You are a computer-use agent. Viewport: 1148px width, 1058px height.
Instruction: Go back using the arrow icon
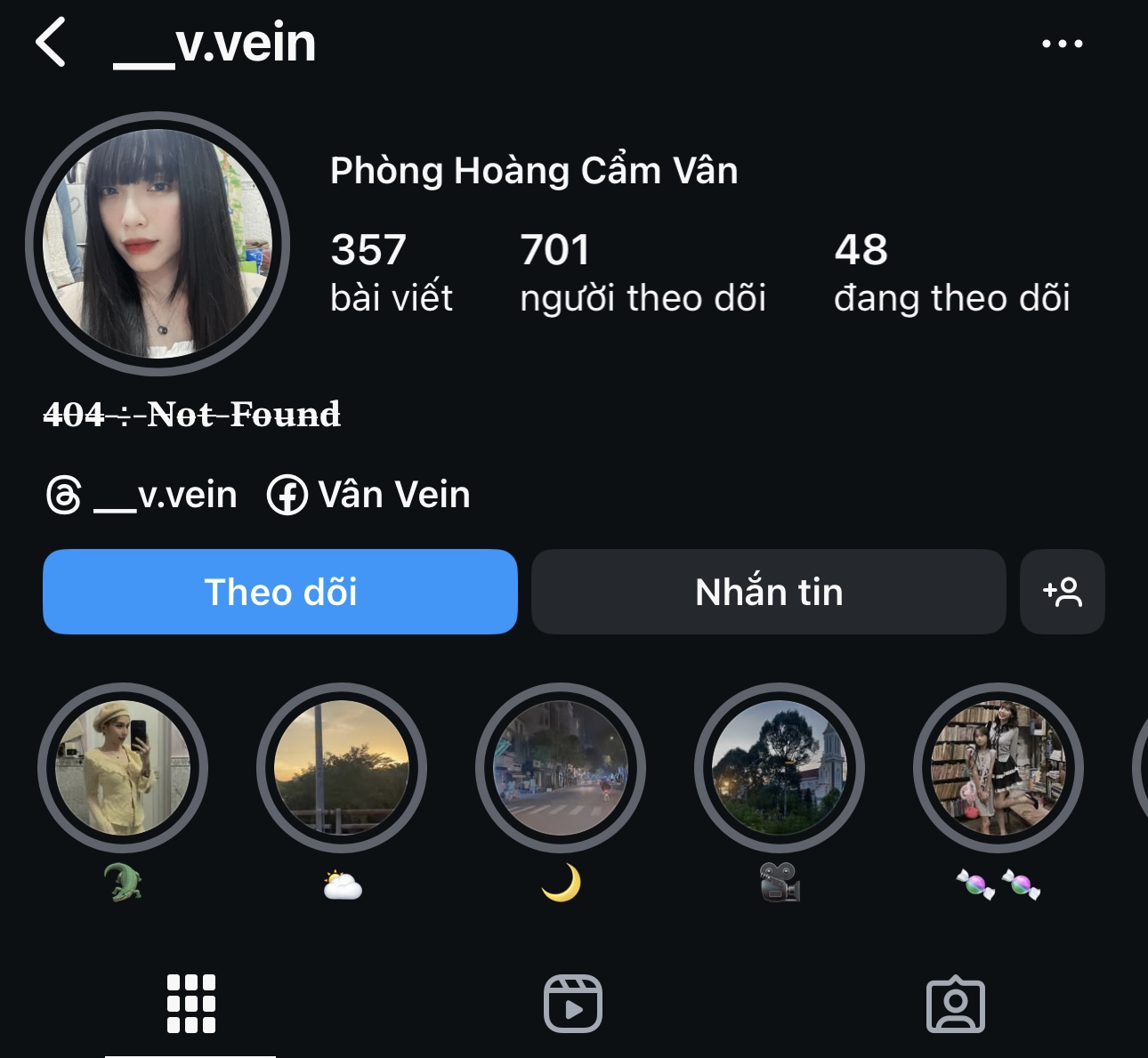(51, 43)
